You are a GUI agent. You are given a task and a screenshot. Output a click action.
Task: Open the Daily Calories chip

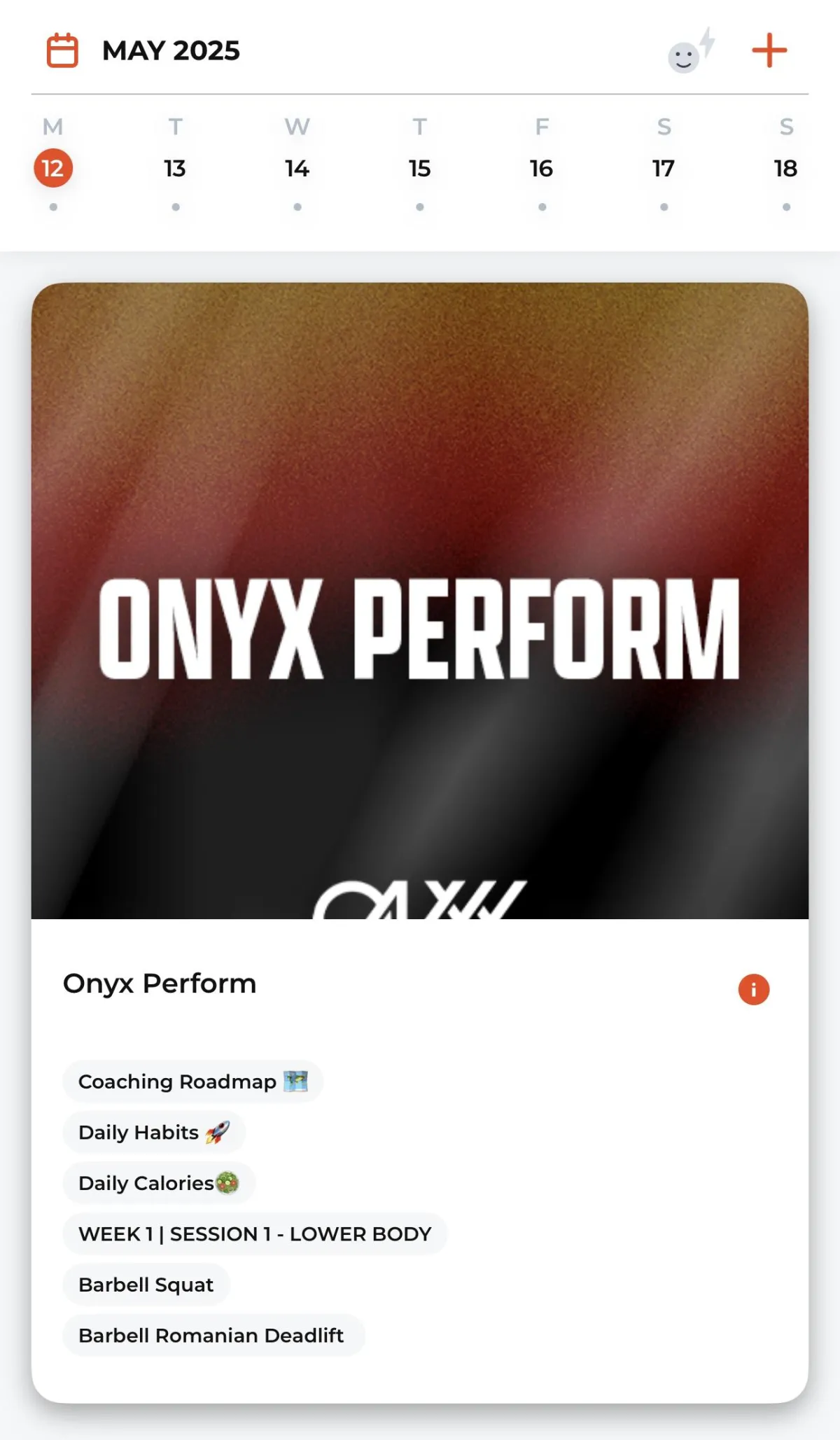pos(159,1183)
